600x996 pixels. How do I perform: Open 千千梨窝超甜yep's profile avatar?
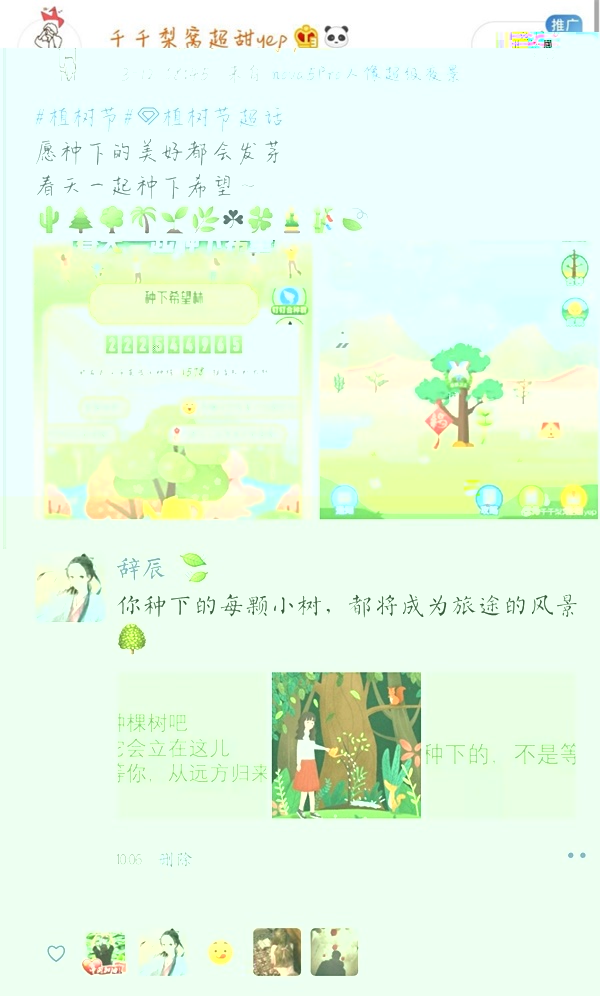pyautogui.click(x=48, y=38)
